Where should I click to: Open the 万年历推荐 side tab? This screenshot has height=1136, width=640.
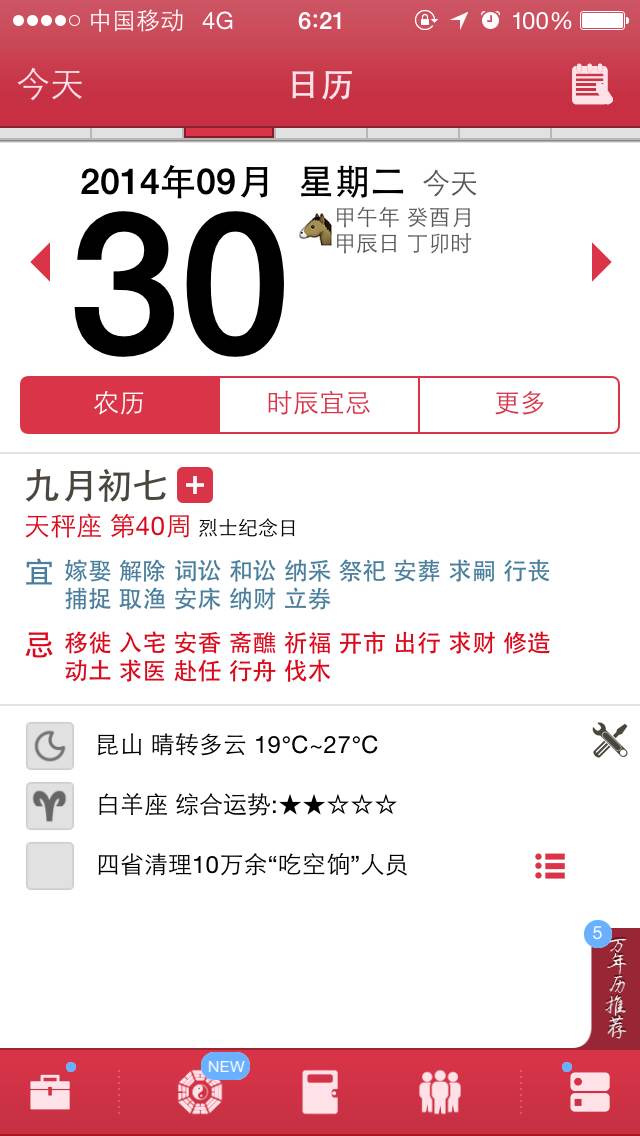point(615,988)
